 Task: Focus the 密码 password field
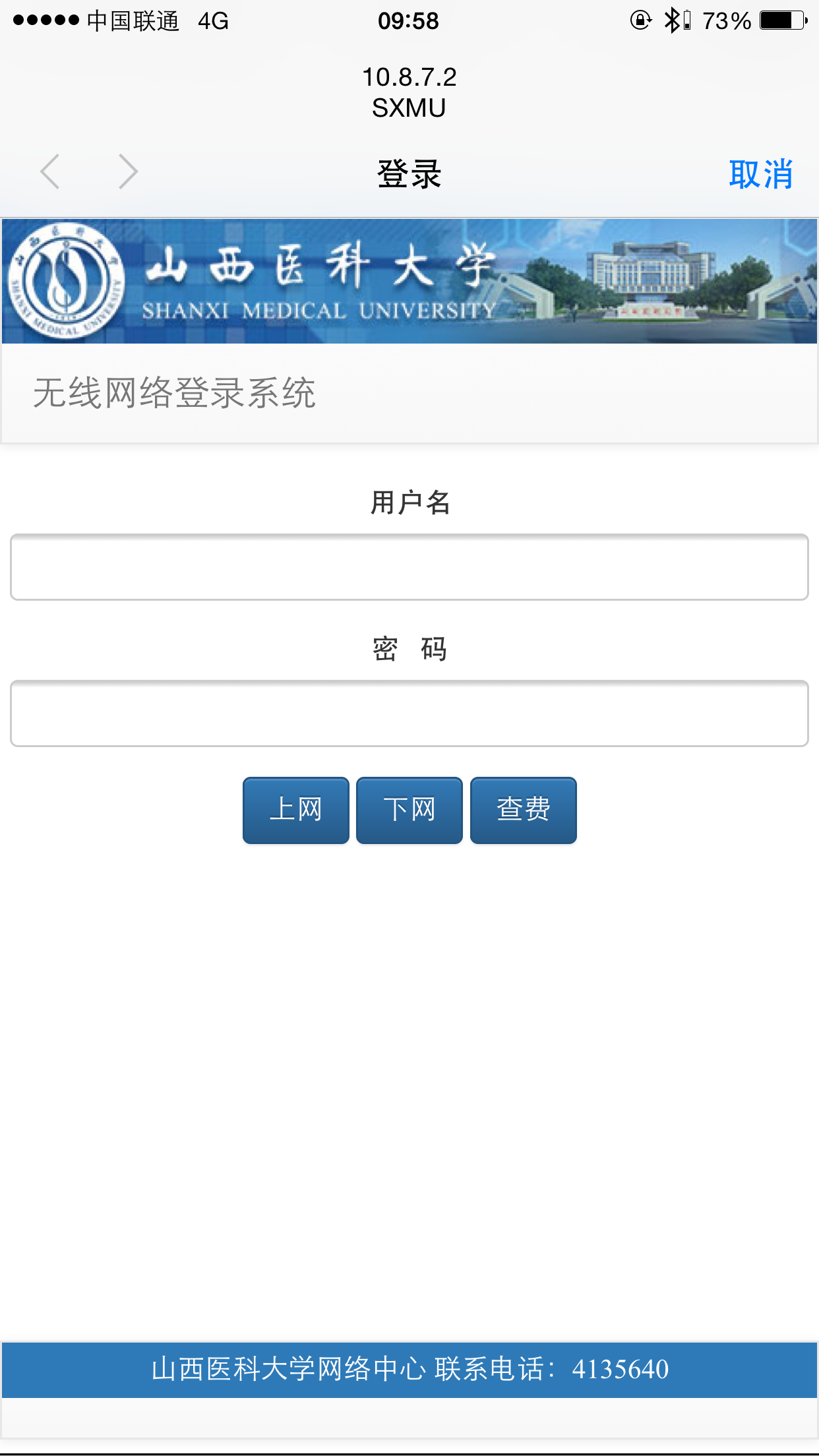409,713
